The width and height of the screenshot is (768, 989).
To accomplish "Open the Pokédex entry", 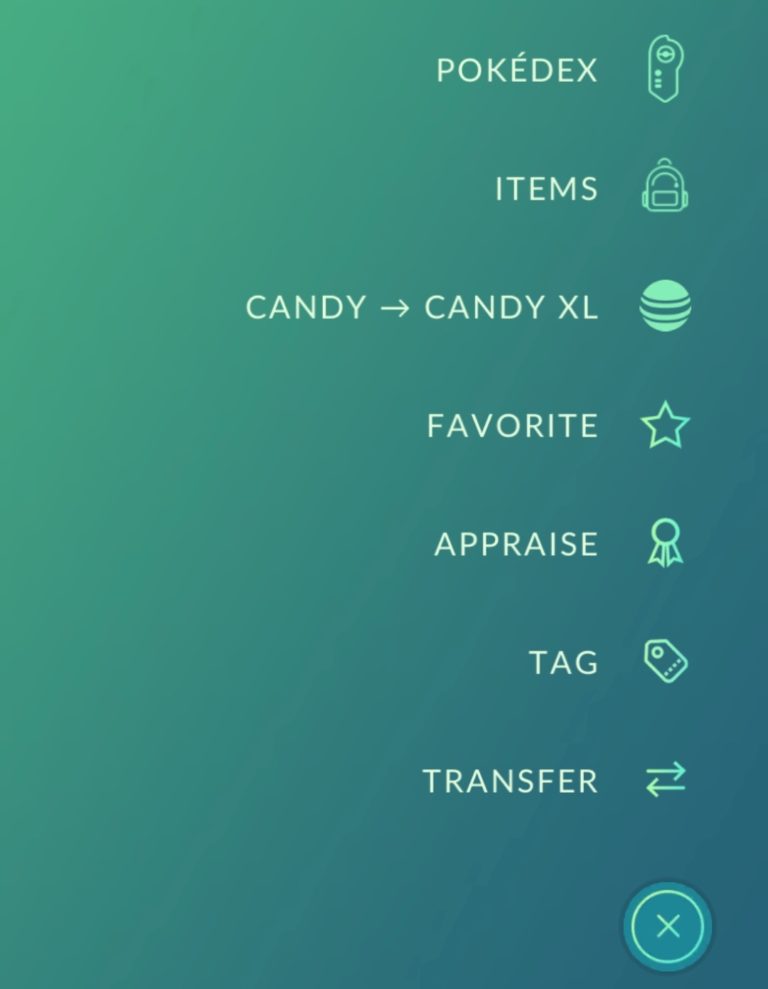I will [664, 70].
